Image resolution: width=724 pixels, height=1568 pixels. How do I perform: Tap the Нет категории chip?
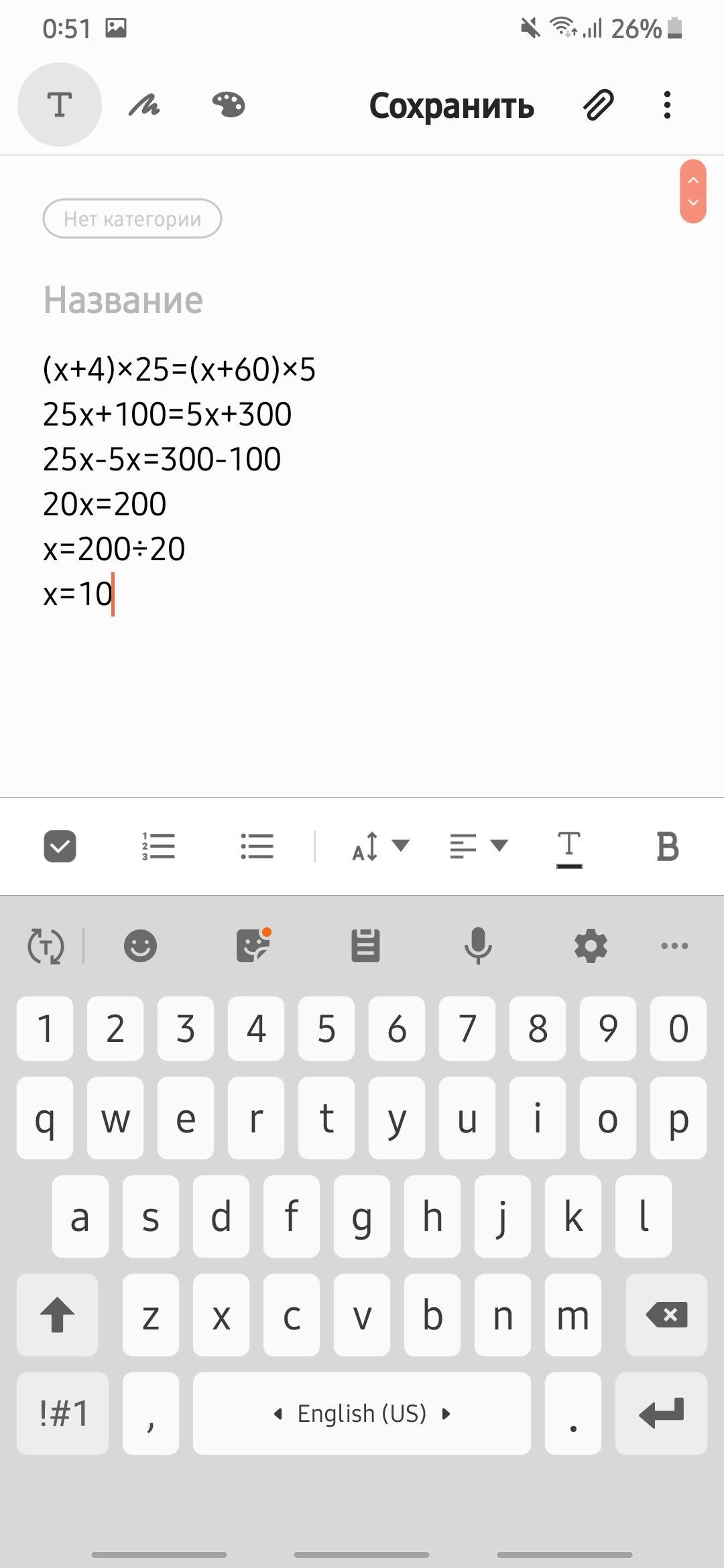coord(132,218)
